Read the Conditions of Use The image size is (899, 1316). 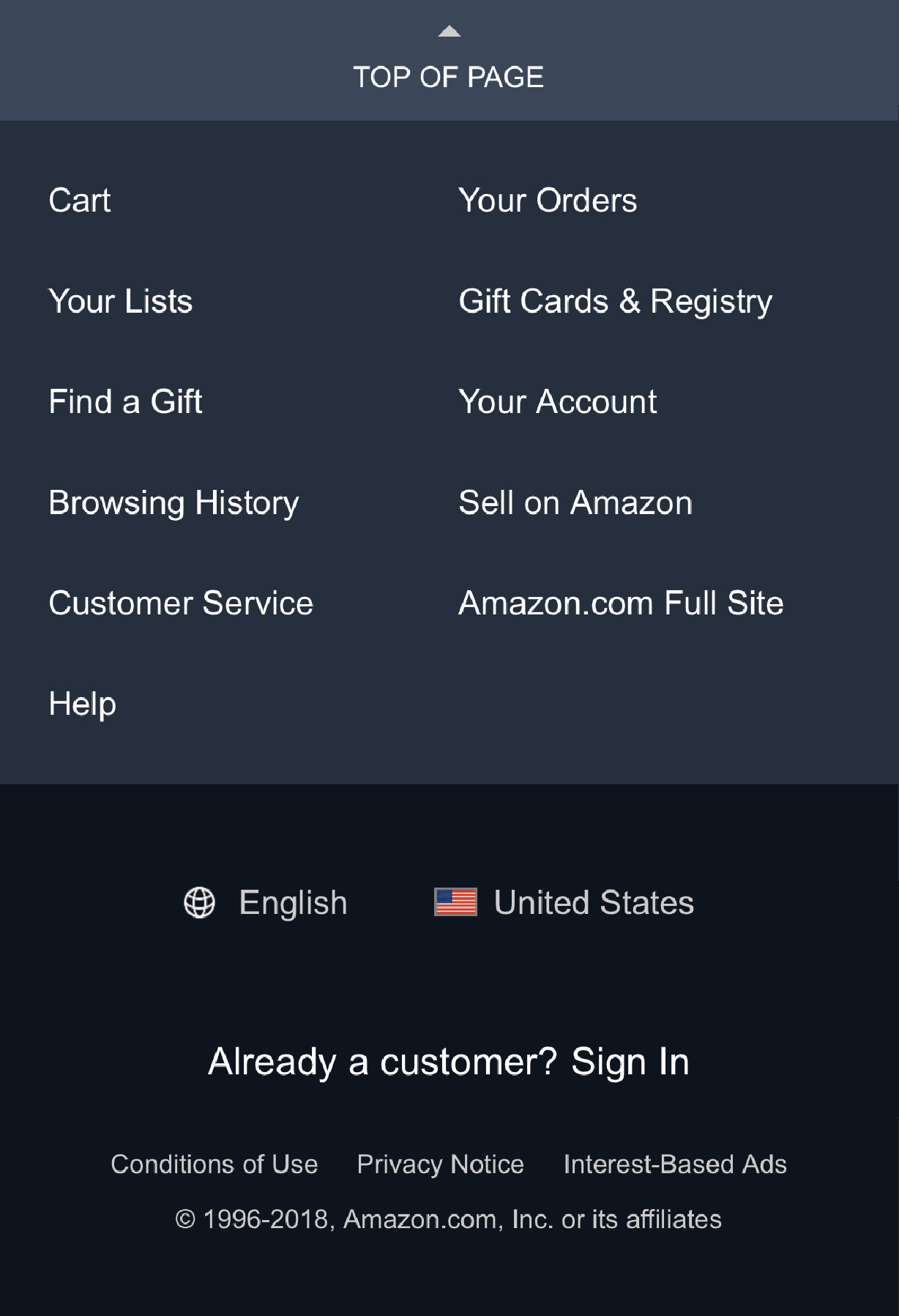215,1164
